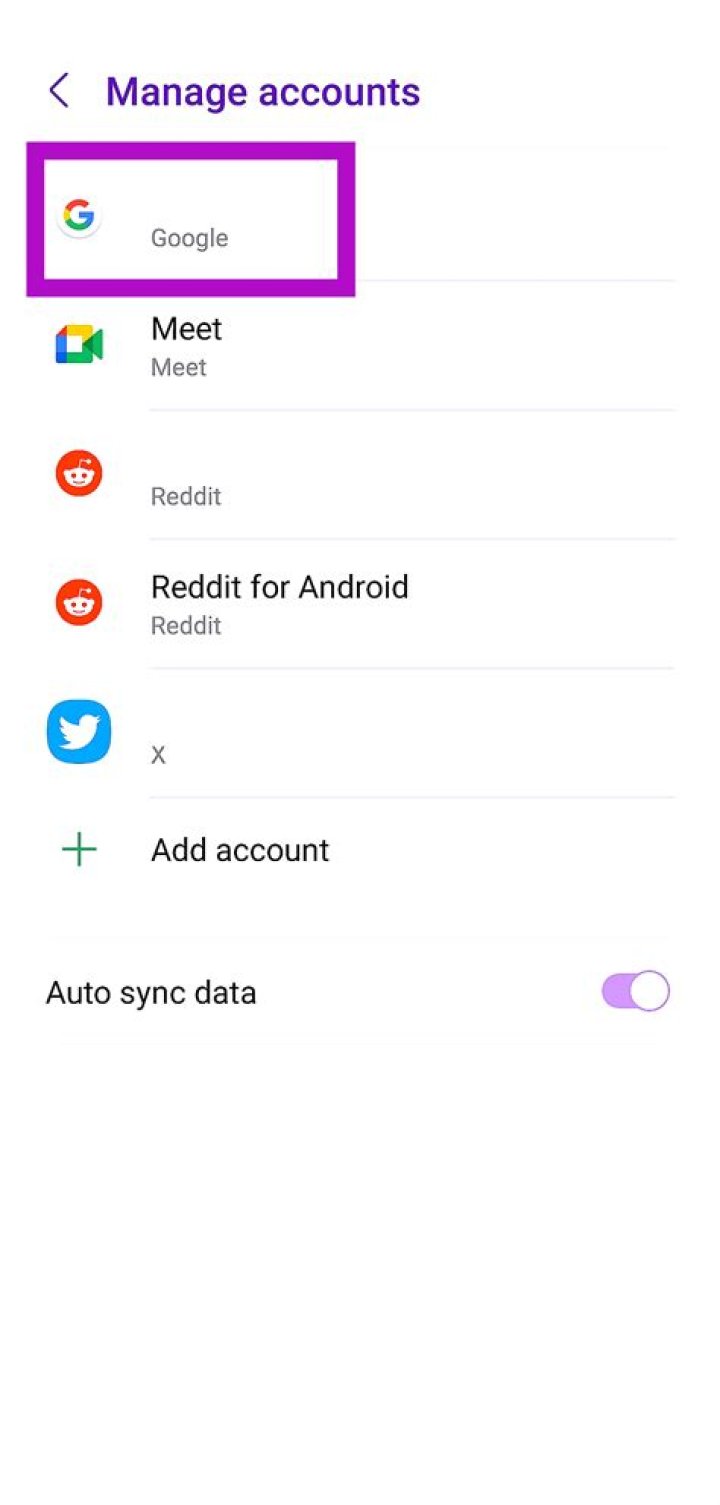Select the Google icon in the highlighted box
The image size is (720, 1505).
pyautogui.click(x=78, y=213)
